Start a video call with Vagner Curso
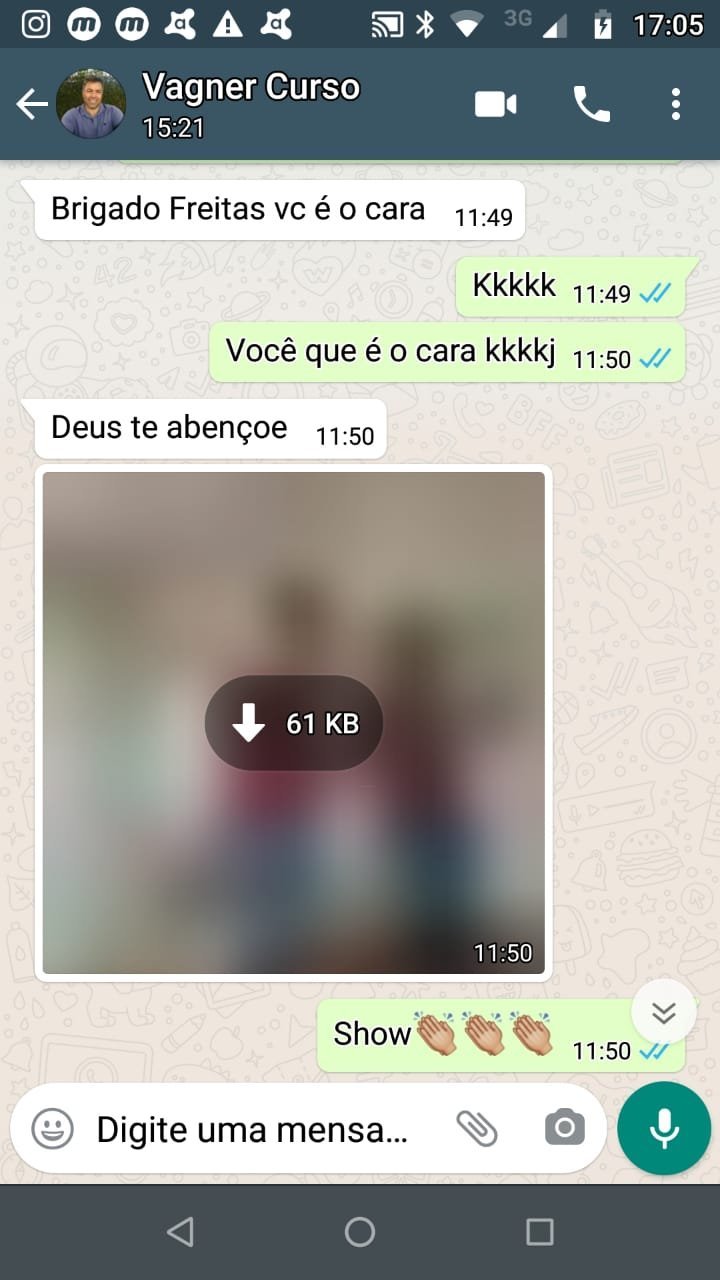This screenshot has width=720, height=1280. pos(496,104)
